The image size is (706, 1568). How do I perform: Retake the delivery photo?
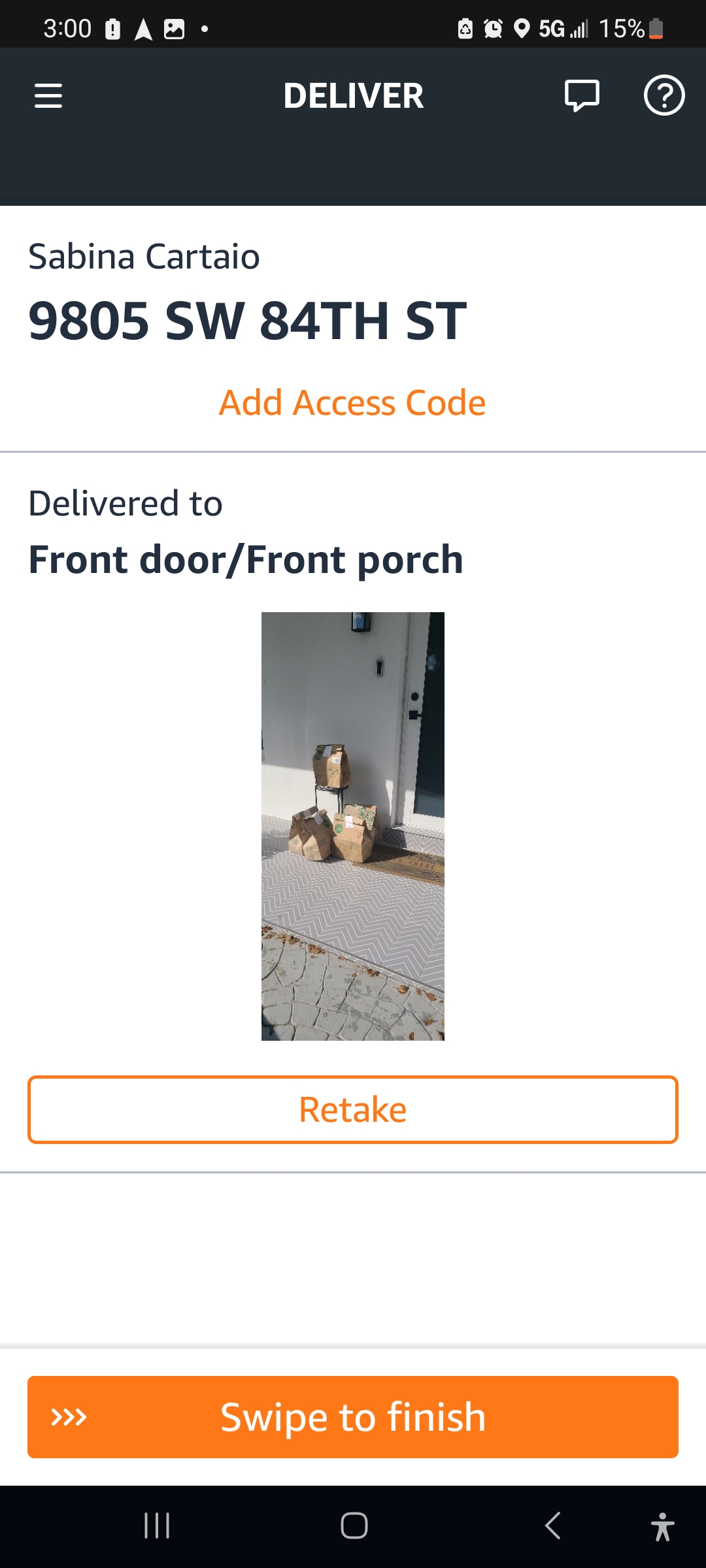[x=353, y=1109]
